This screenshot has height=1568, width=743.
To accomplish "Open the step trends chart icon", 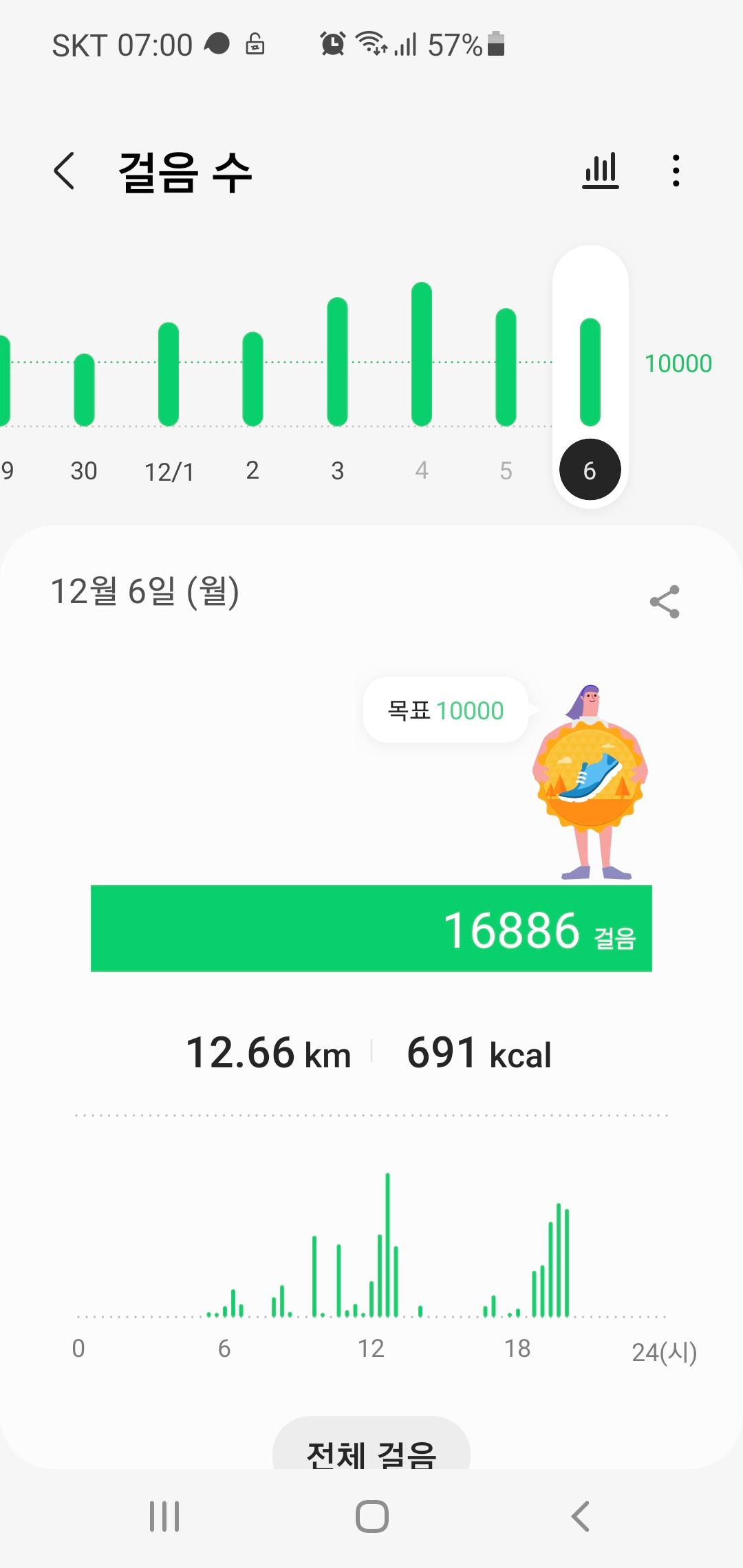I will tap(601, 171).
